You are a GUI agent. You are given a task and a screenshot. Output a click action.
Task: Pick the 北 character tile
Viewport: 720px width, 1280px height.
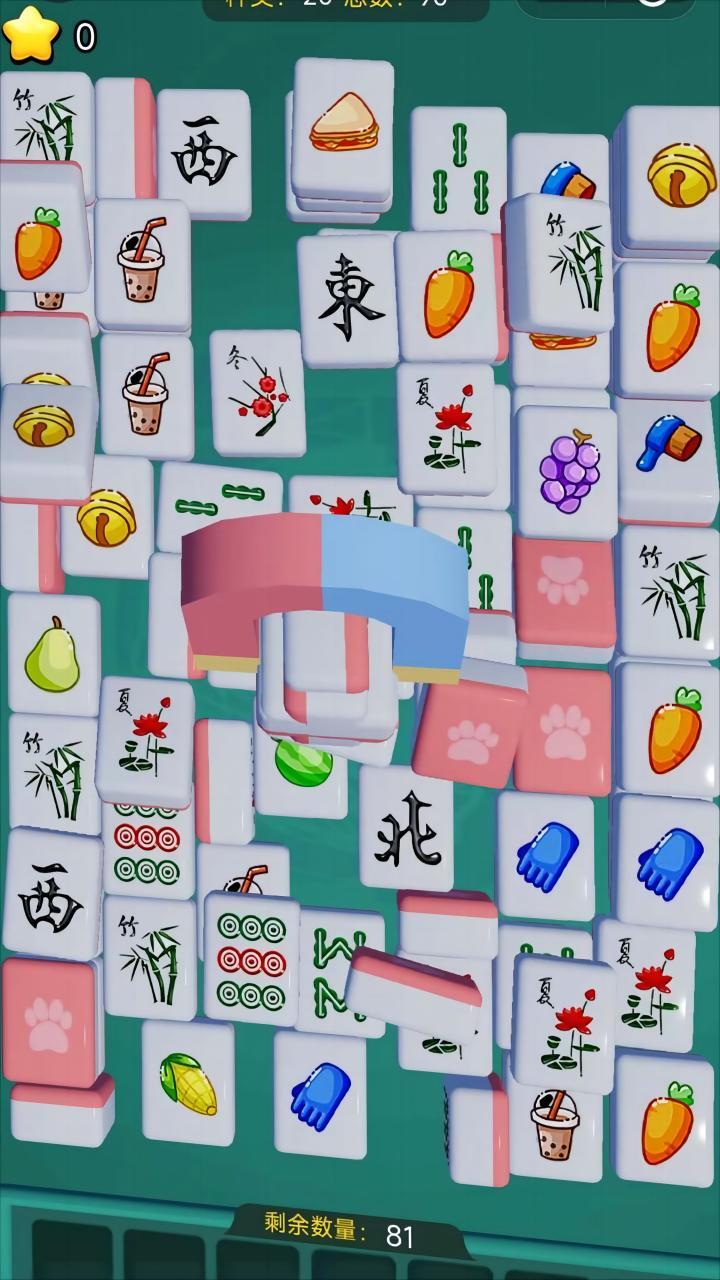[x=407, y=828]
